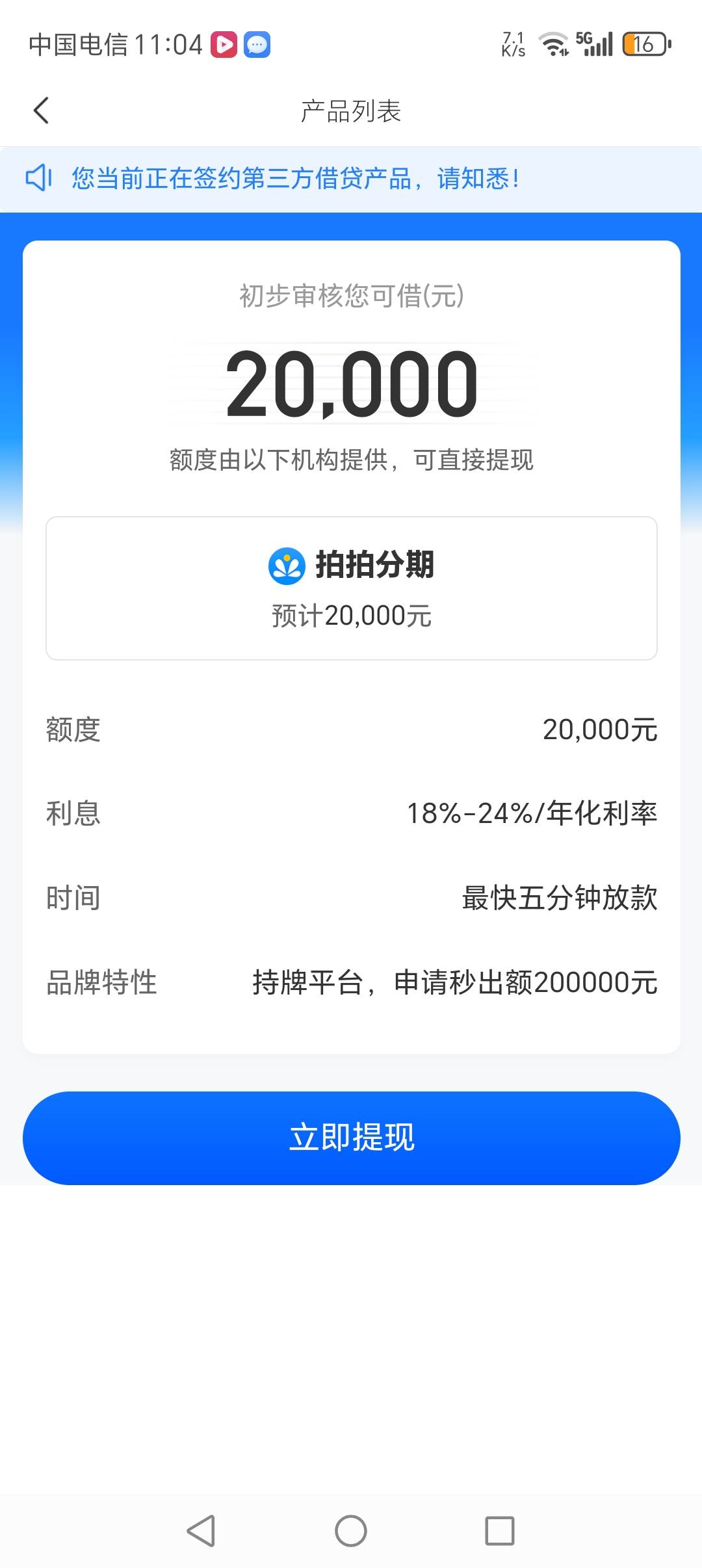Tap the 立即提现 button
This screenshot has width=702, height=1568.
click(x=351, y=1138)
